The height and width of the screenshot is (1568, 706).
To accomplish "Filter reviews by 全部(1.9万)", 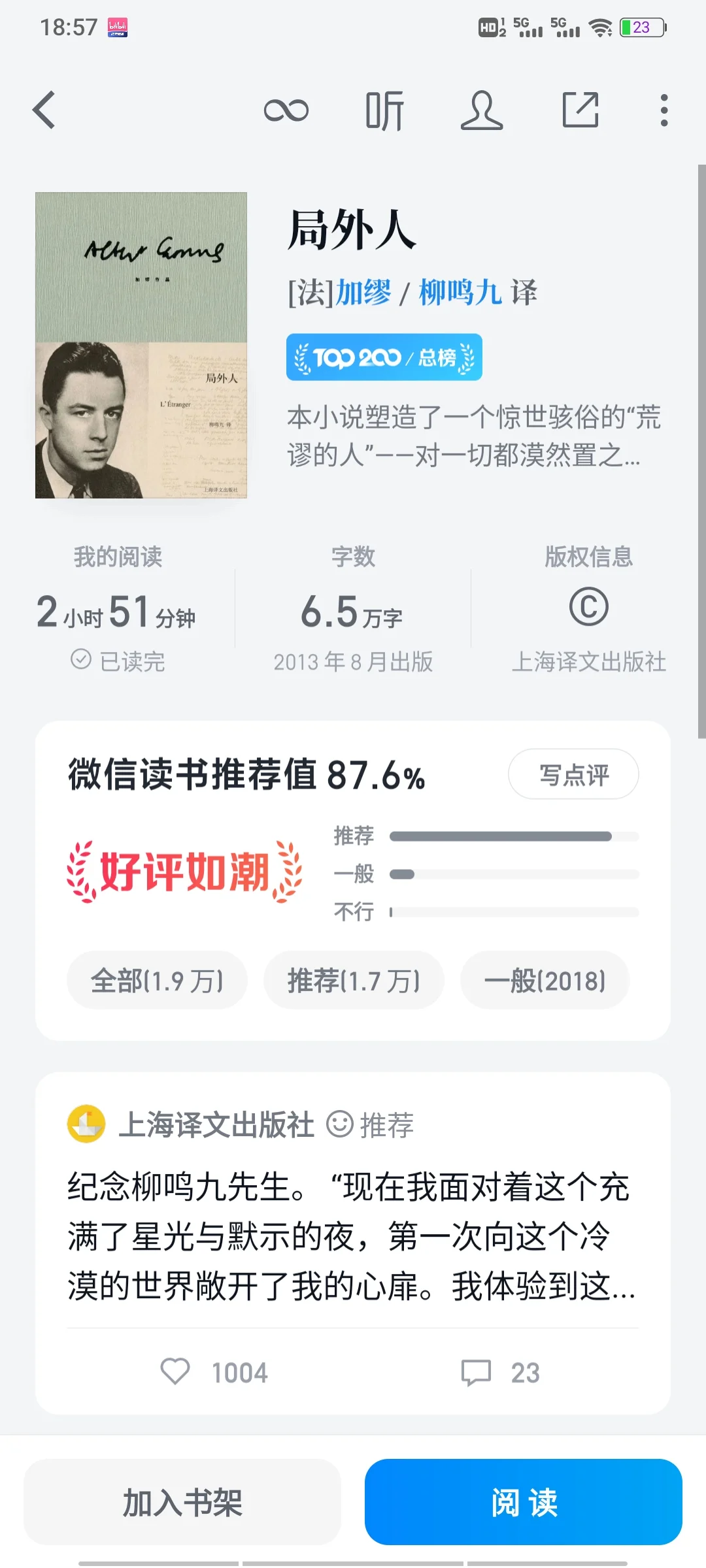I will (157, 981).
